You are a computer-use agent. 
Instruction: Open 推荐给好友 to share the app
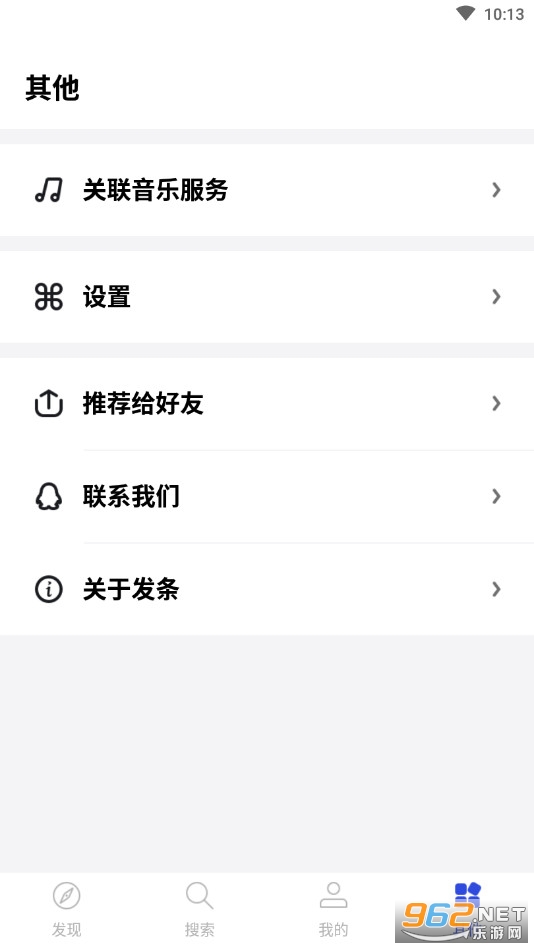[267, 404]
